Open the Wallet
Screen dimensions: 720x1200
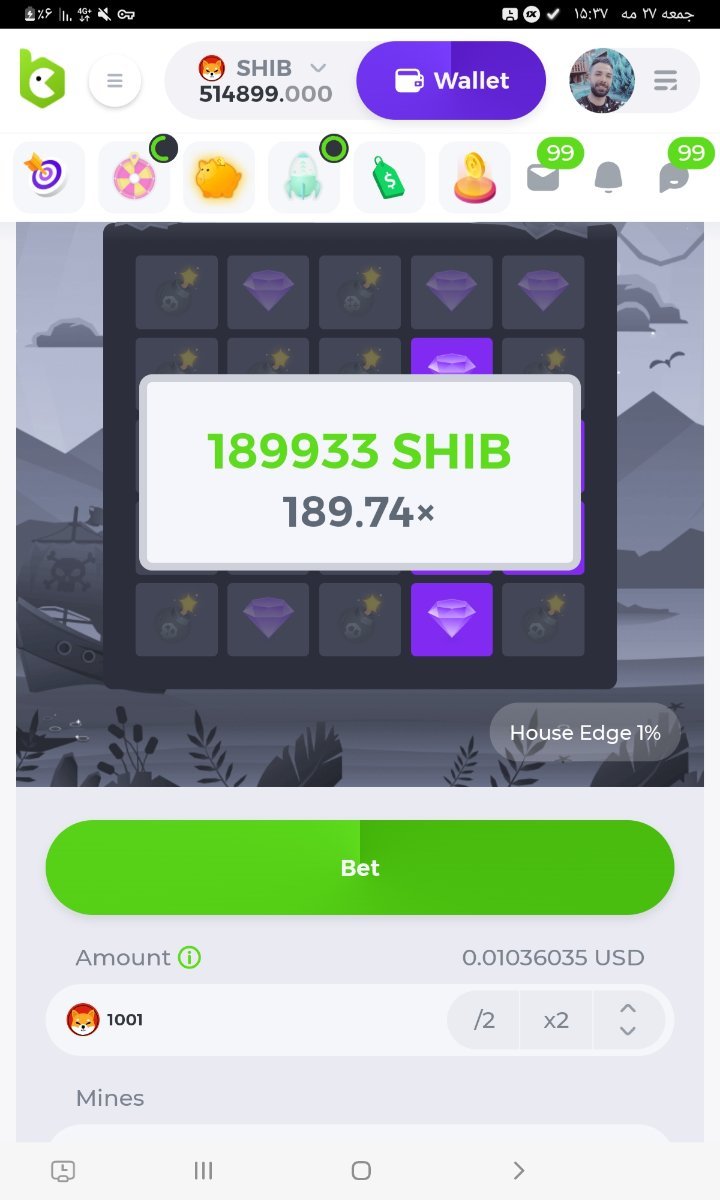(451, 81)
